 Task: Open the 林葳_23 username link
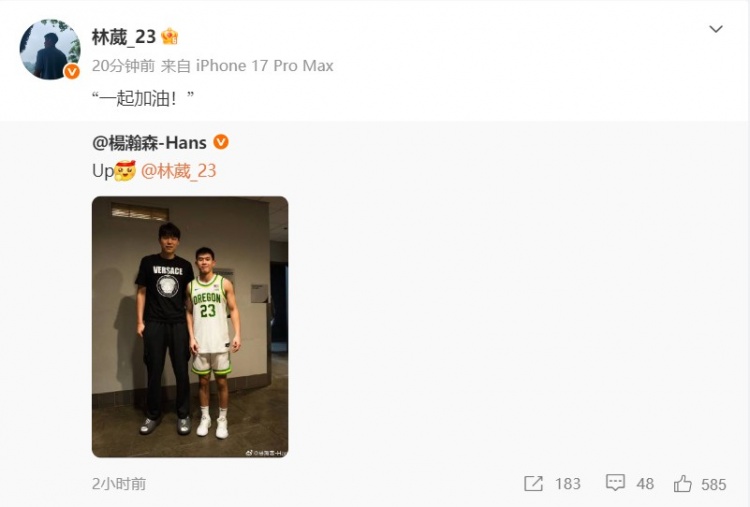coord(124,36)
